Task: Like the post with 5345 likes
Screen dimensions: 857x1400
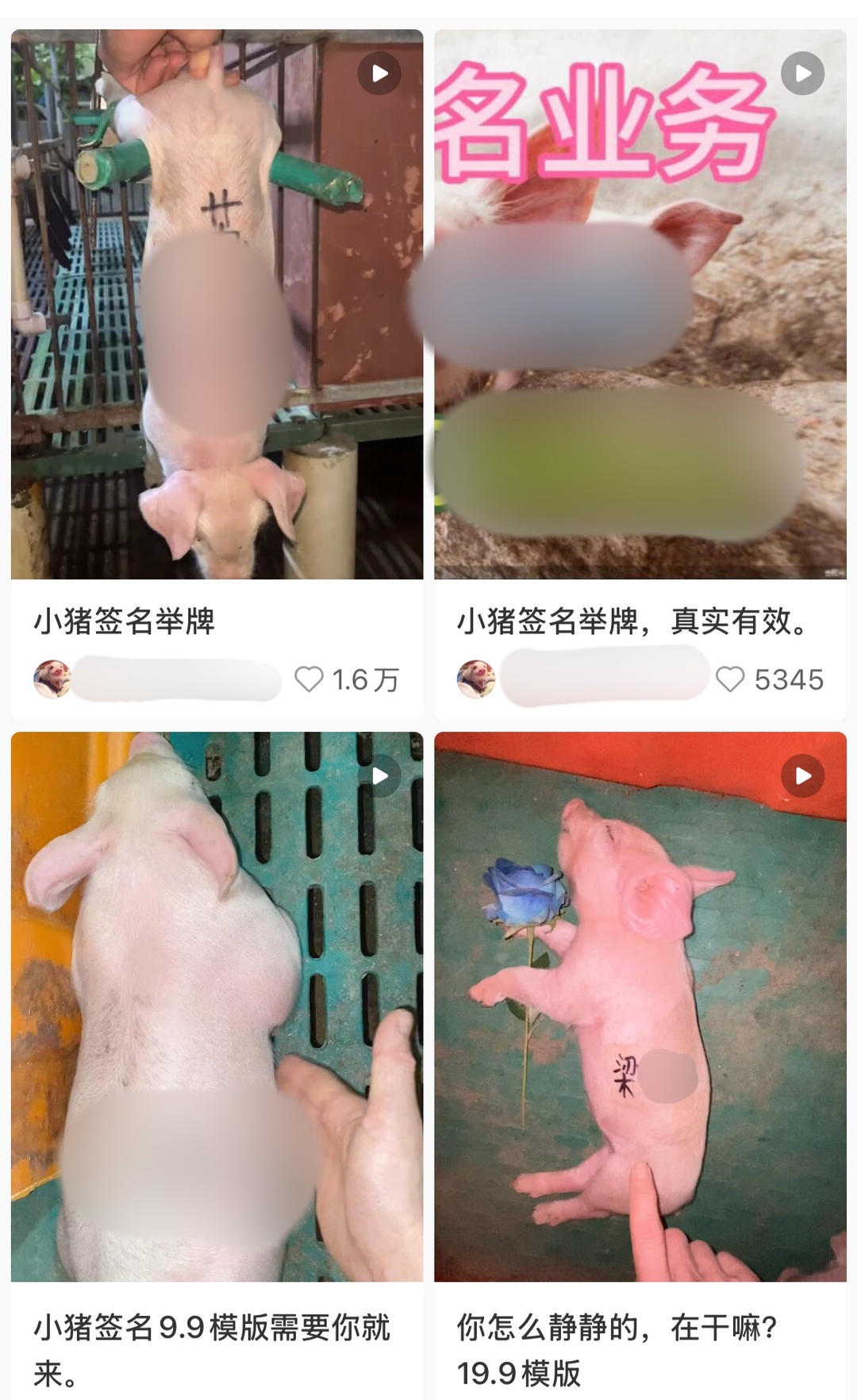Action: 730,679
